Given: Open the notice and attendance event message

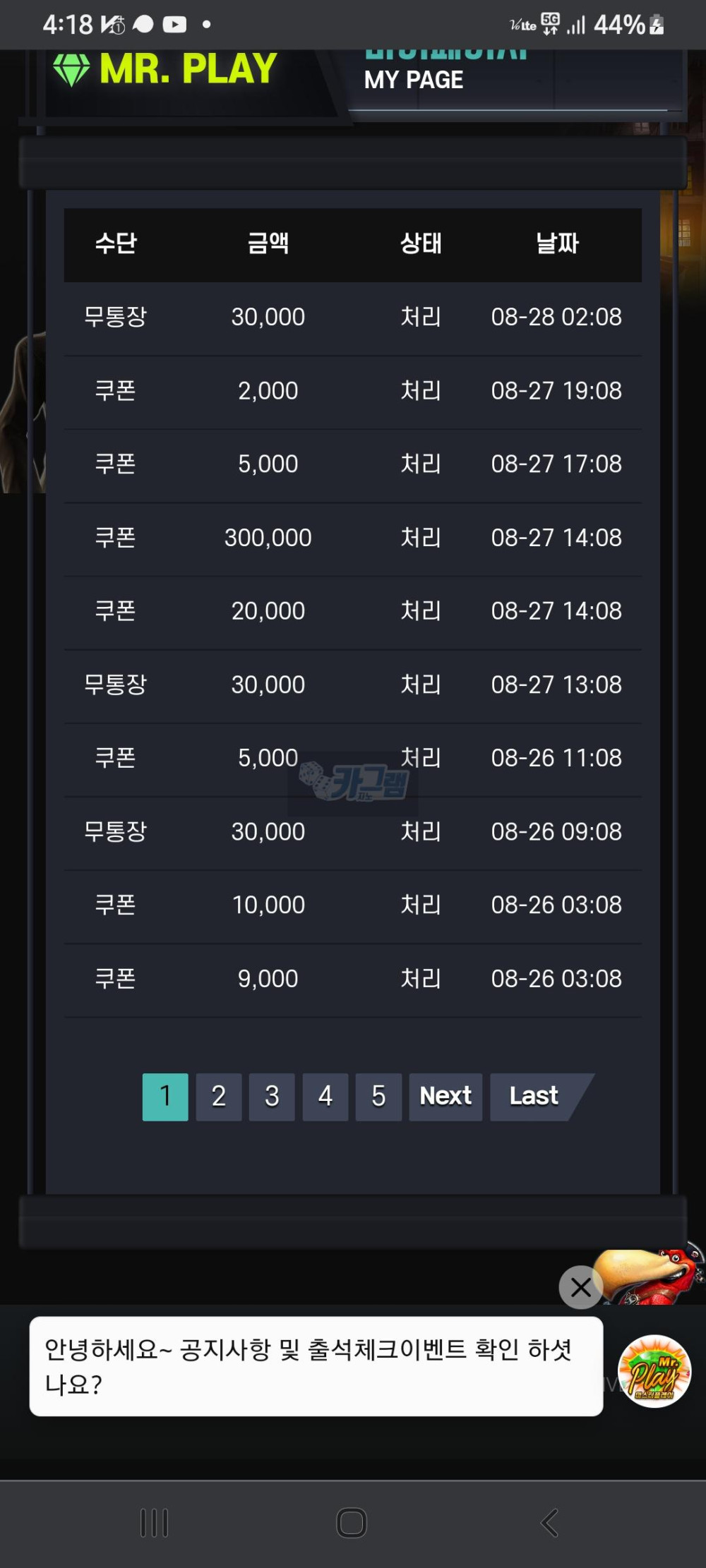Looking at the screenshot, I should click(x=316, y=1366).
